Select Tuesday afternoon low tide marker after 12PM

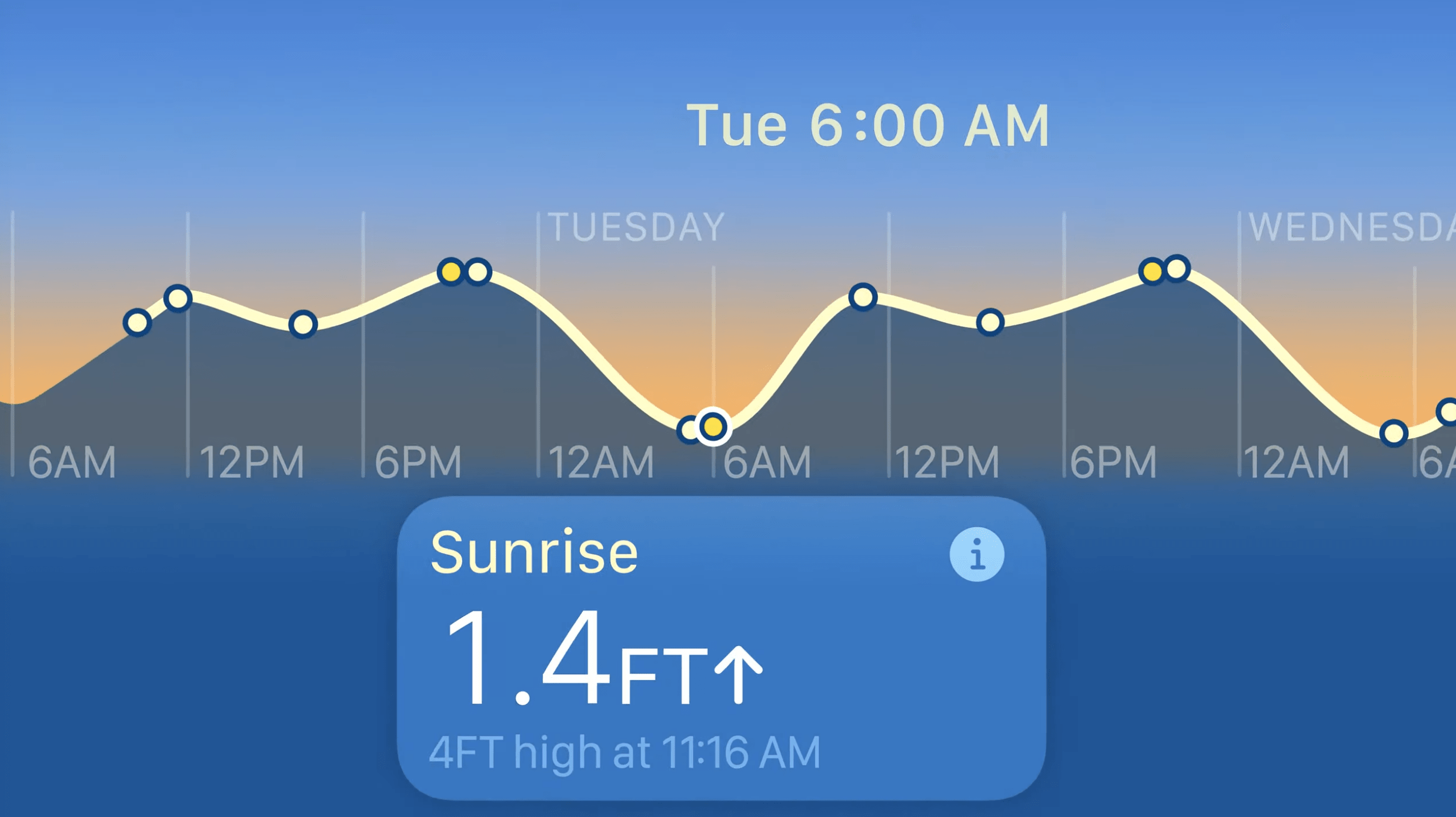point(990,322)
